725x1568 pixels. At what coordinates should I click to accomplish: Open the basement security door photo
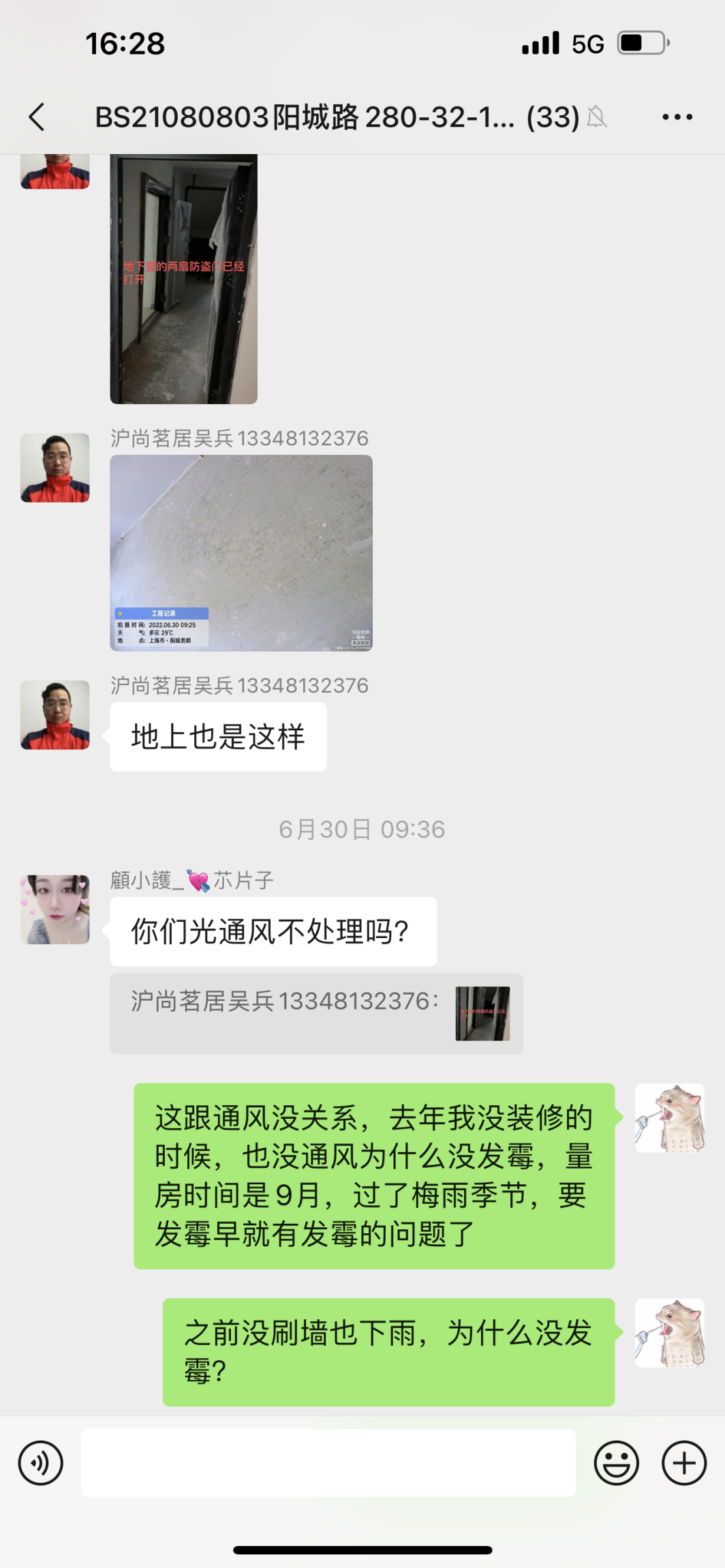point(184,278)
